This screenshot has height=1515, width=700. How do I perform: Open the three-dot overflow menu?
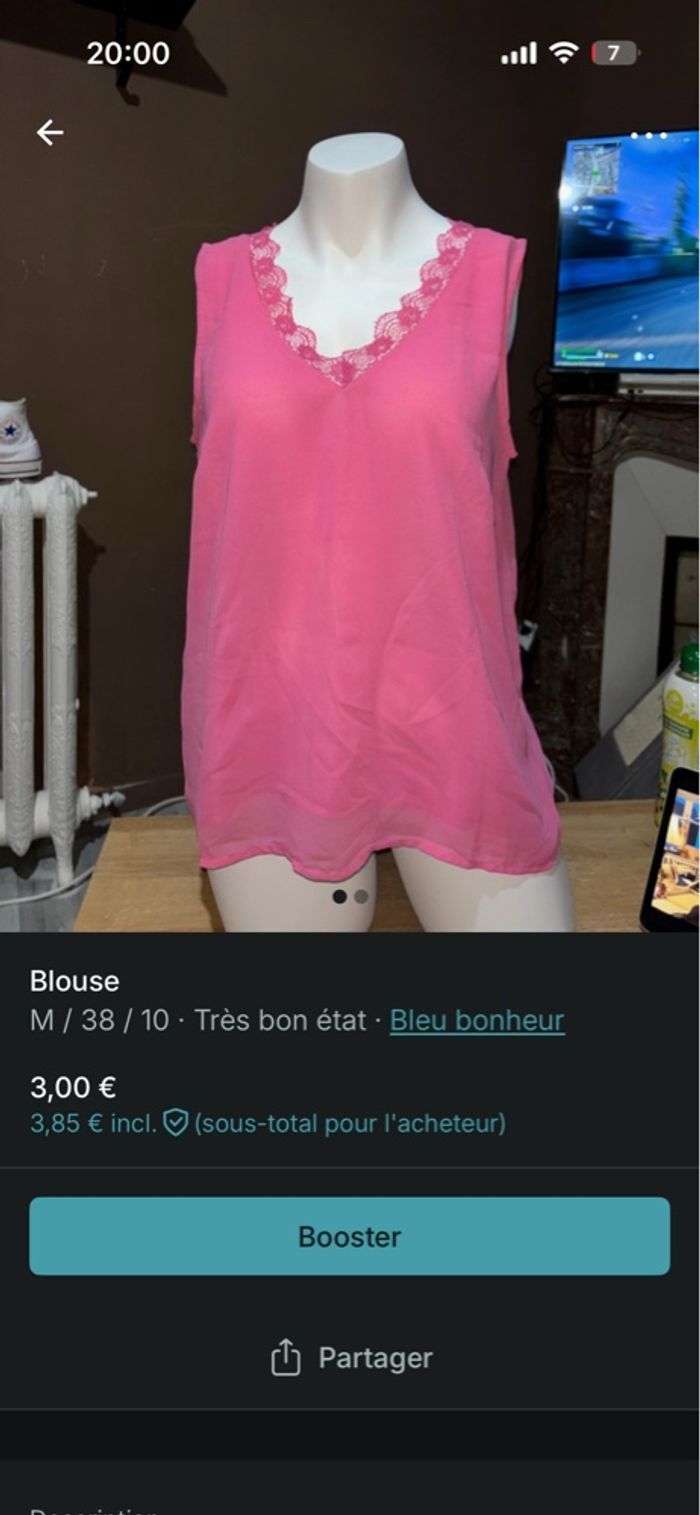[x=648, y=135]
